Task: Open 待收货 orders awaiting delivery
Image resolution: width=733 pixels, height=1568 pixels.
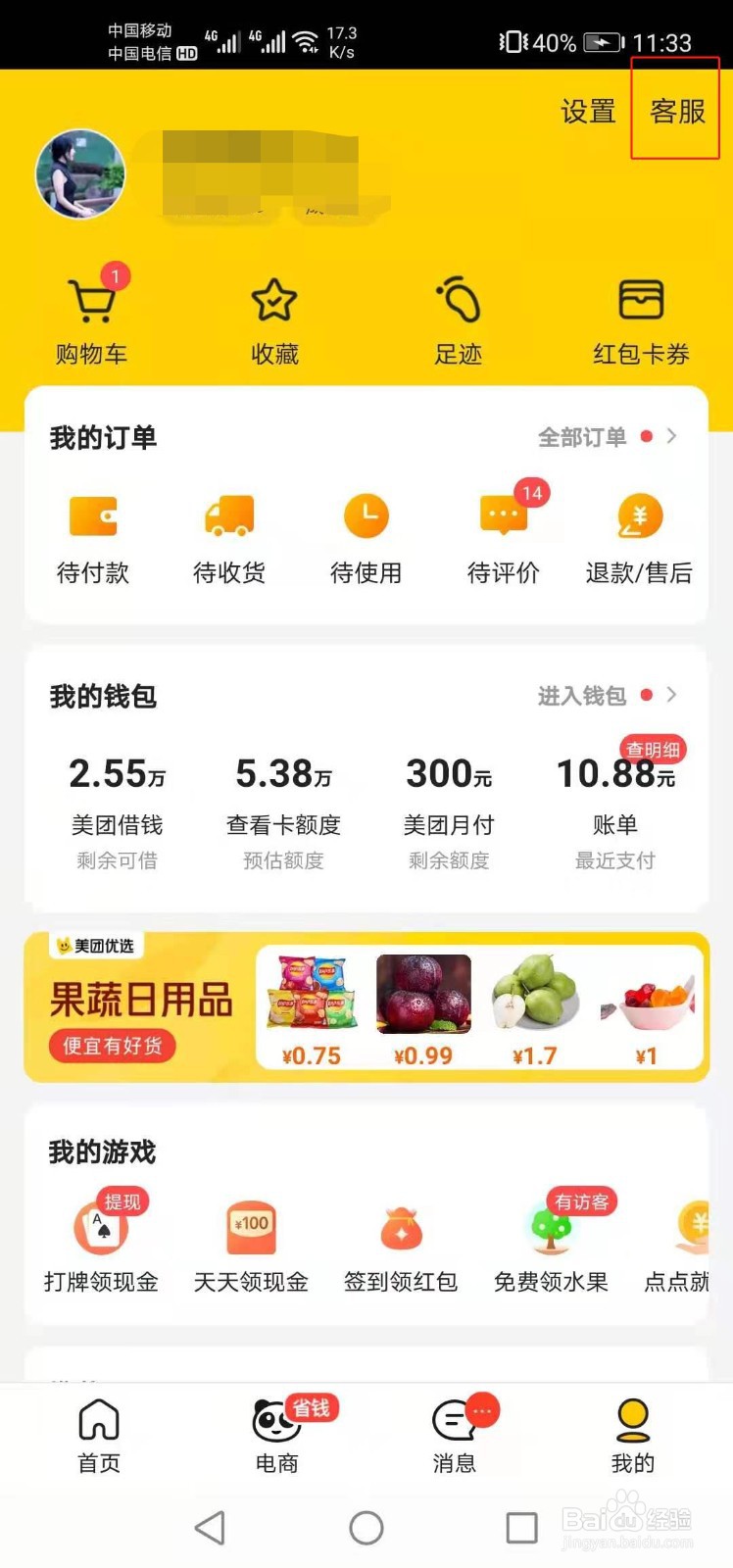Action: coord(229,539)
